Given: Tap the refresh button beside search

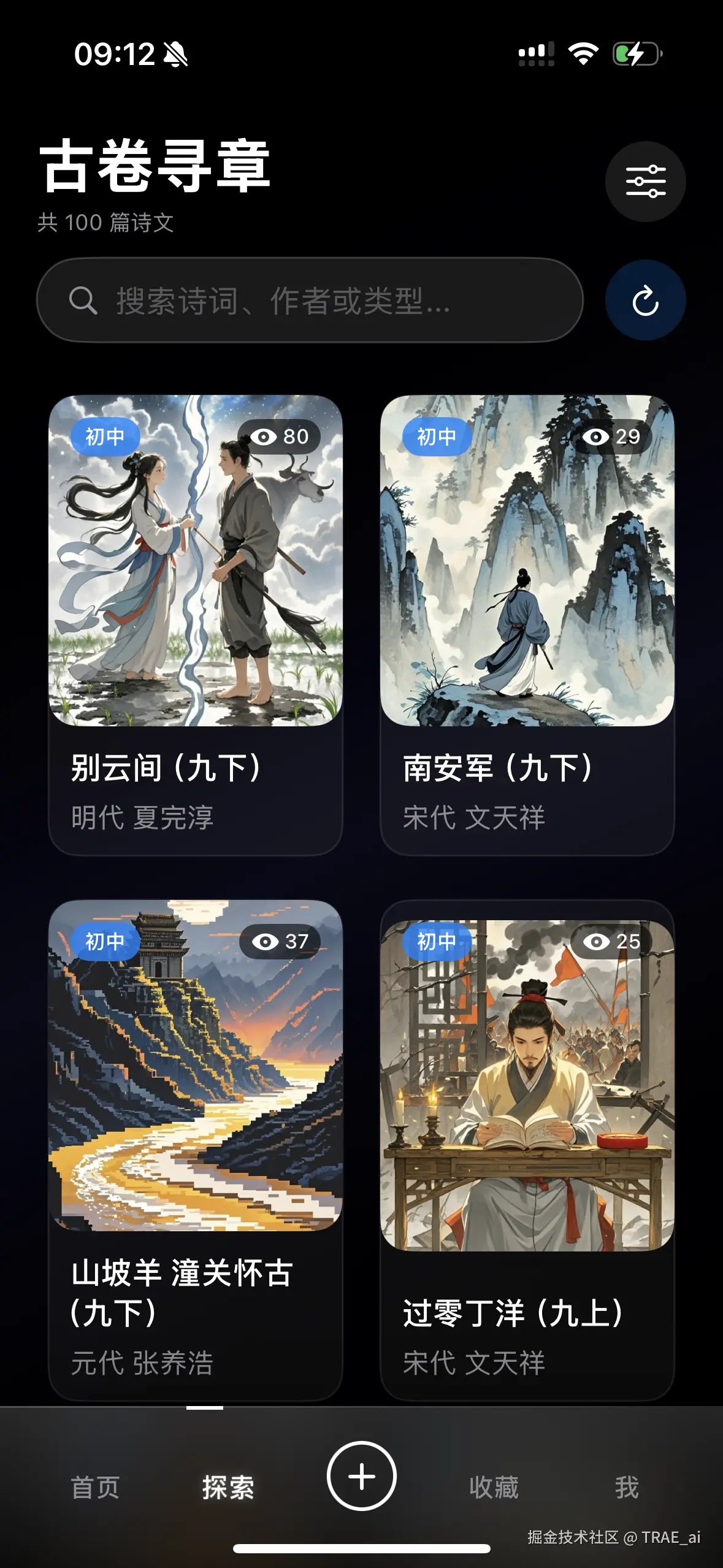Looking at the screenshot, I should click(645, 300).
